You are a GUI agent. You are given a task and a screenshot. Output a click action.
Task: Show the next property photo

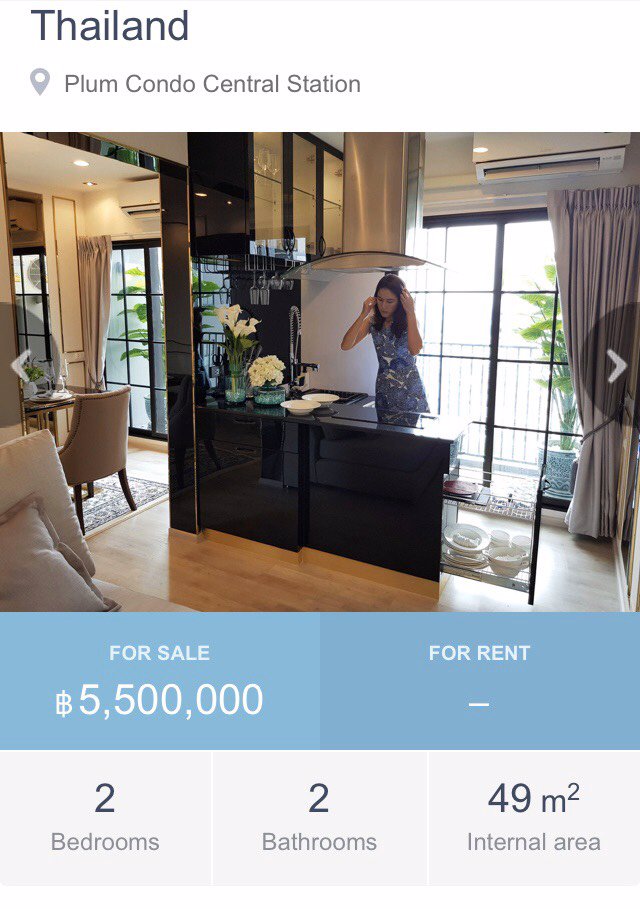pyautogui.click(x=617, y=366)
